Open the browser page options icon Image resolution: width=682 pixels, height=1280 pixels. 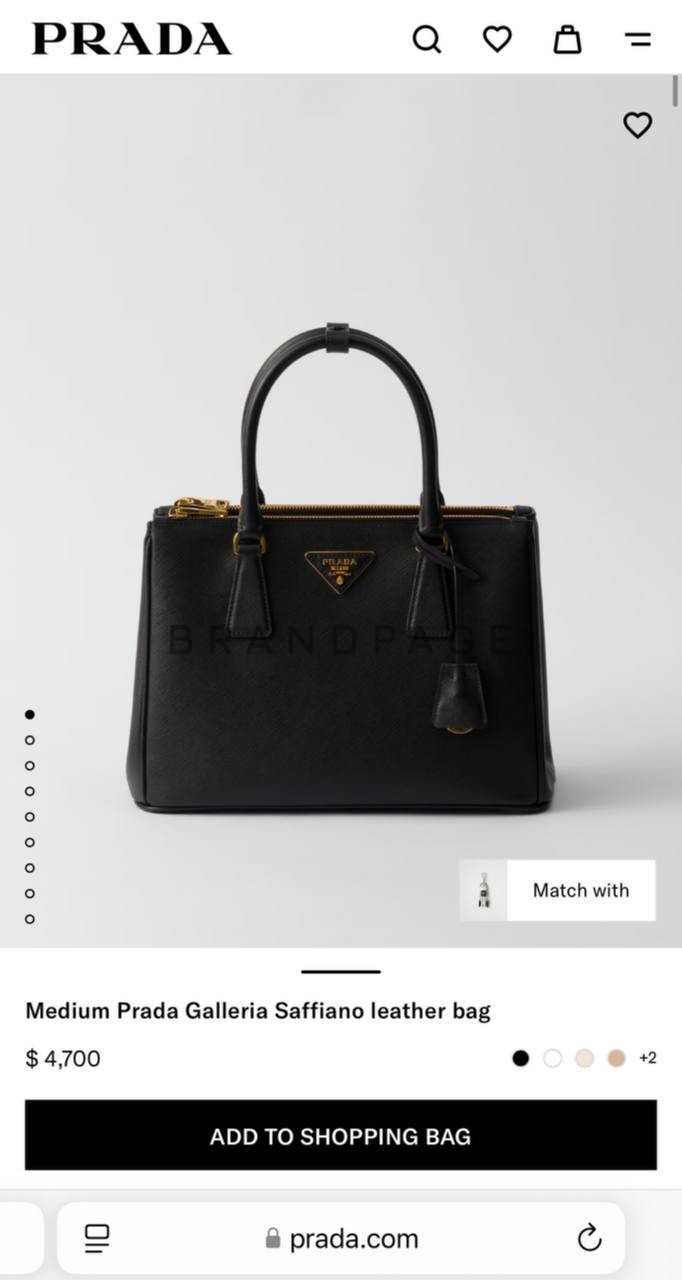[97, 1238]
